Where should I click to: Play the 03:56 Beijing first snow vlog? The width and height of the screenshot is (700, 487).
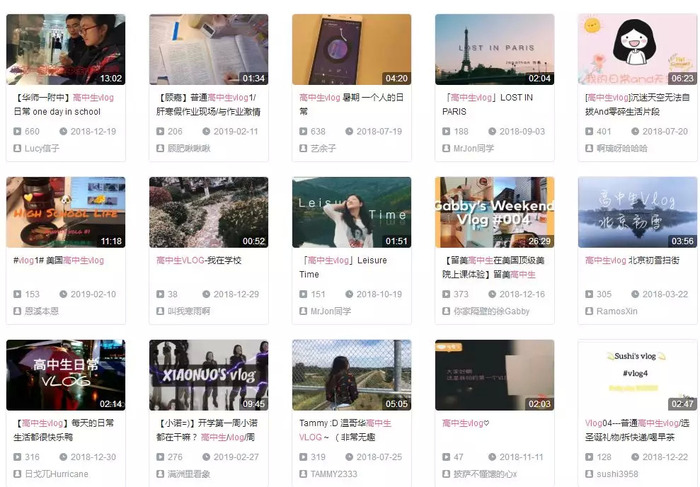coord(637,212)
